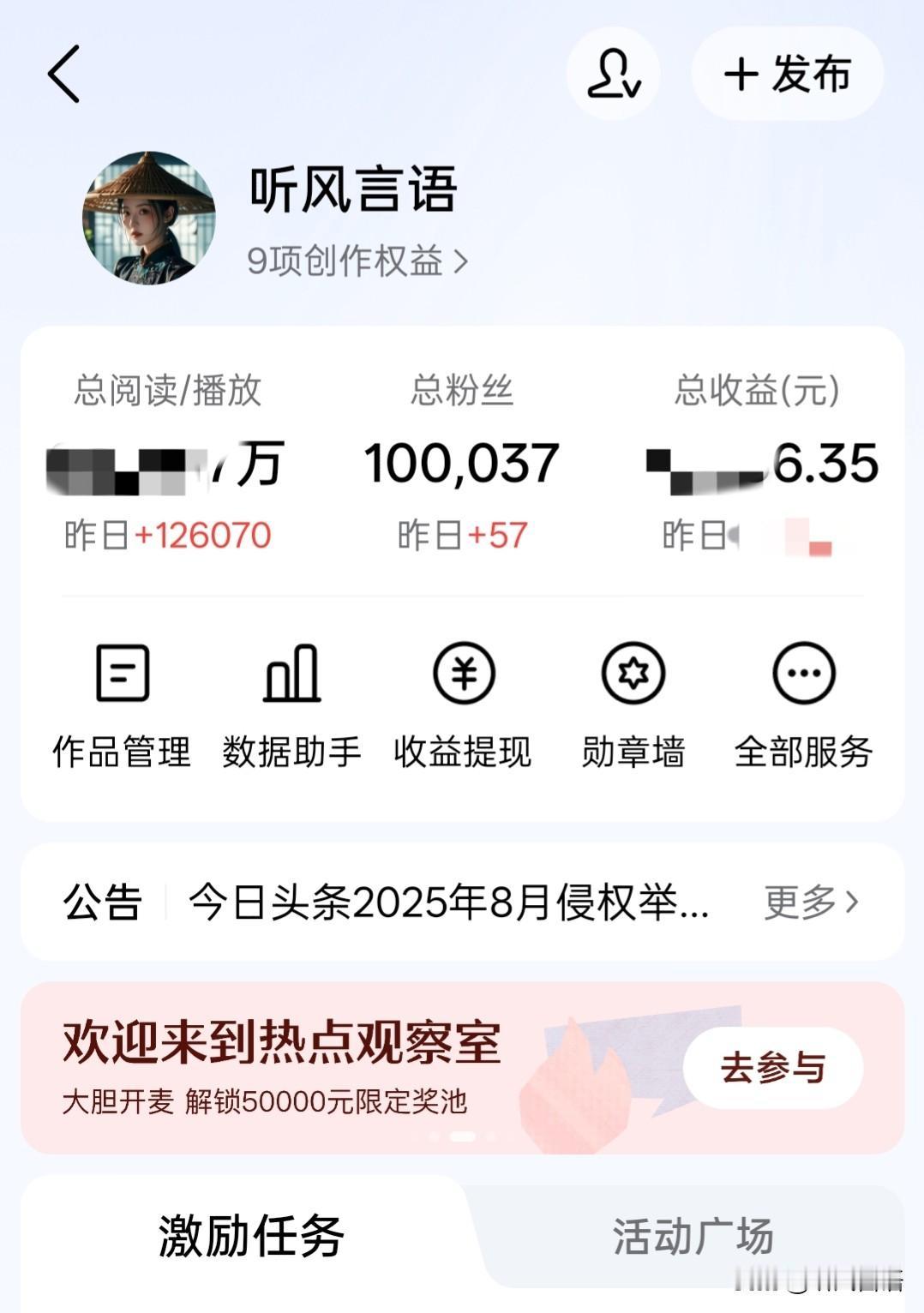Viewport: 924px width, 1313px height.
Task: View yesterday's reads gain 昨日+126070
Action: [x=168, y=535]
